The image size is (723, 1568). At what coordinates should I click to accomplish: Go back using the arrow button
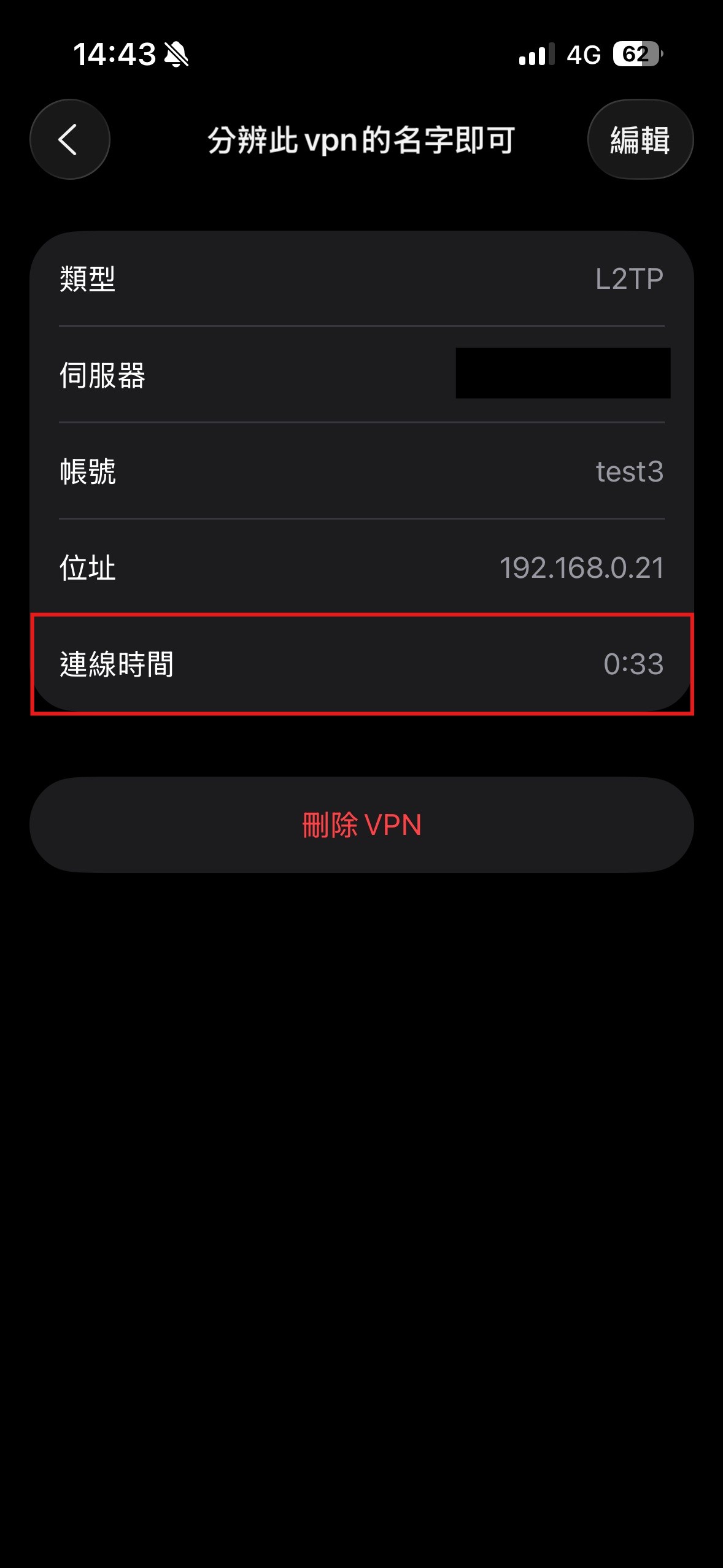pyautogui.click(x=69, y=139)
